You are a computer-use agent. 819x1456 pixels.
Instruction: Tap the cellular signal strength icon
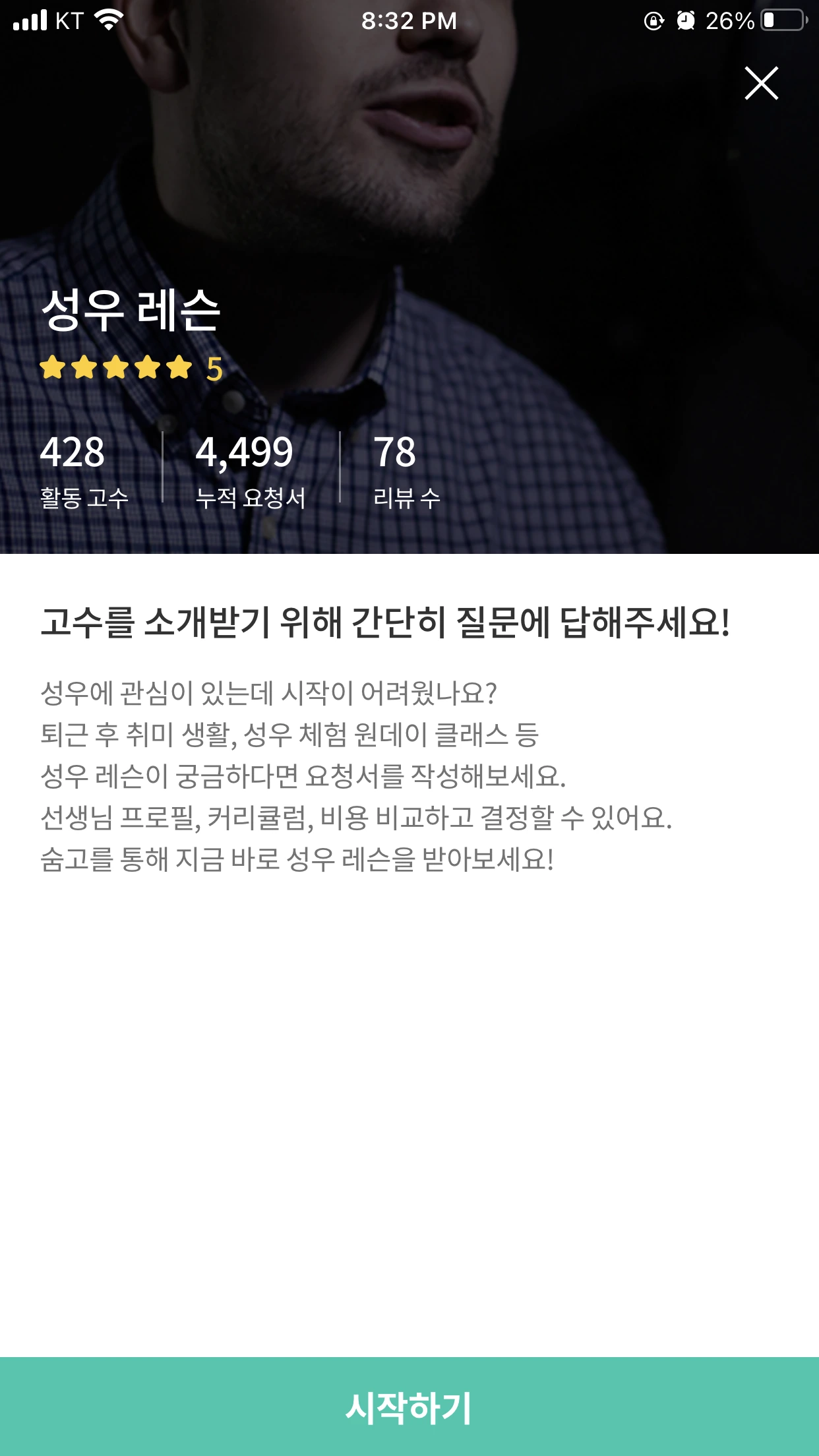[x=30, y=20]
